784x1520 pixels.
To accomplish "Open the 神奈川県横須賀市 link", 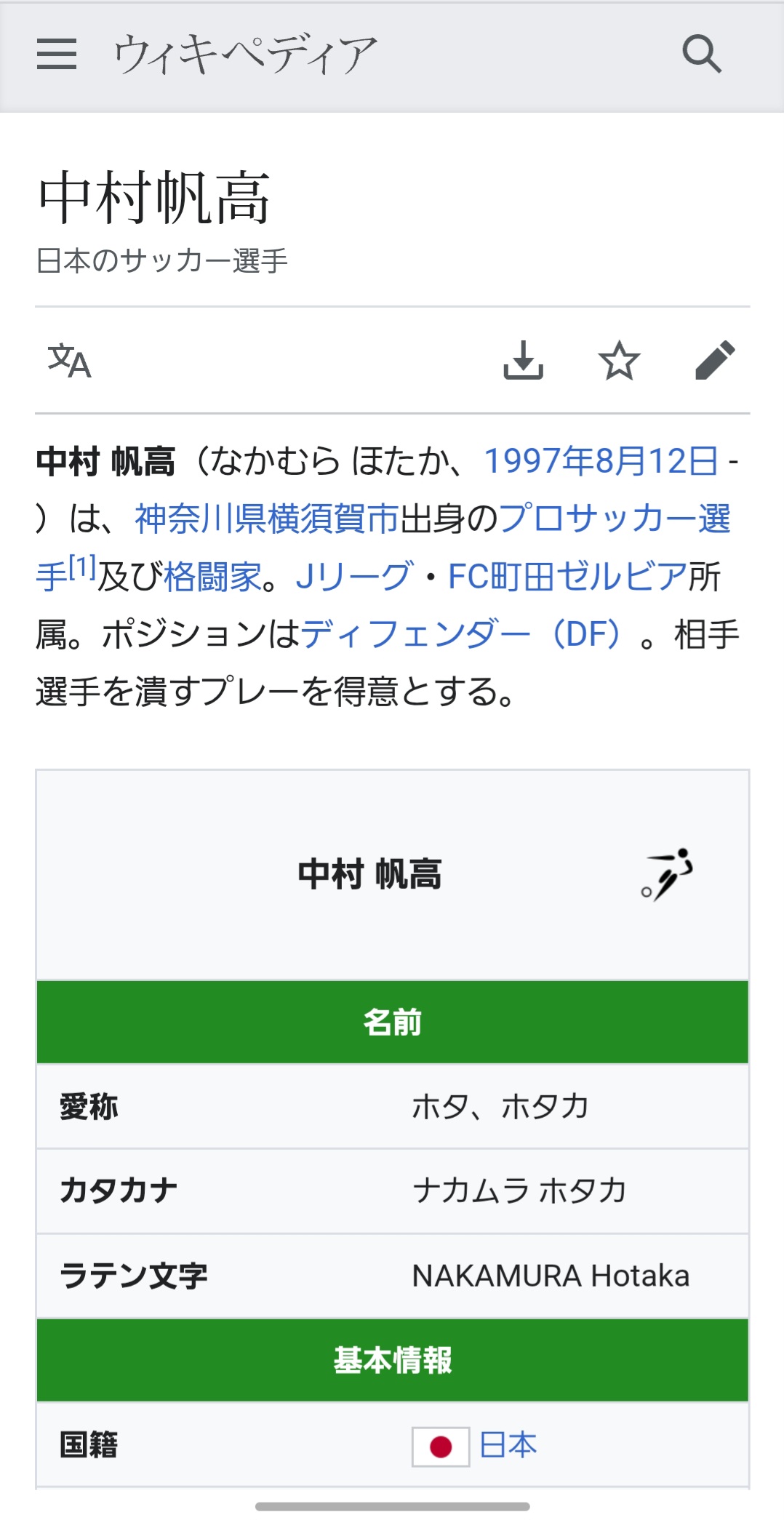I will [267, 519].
